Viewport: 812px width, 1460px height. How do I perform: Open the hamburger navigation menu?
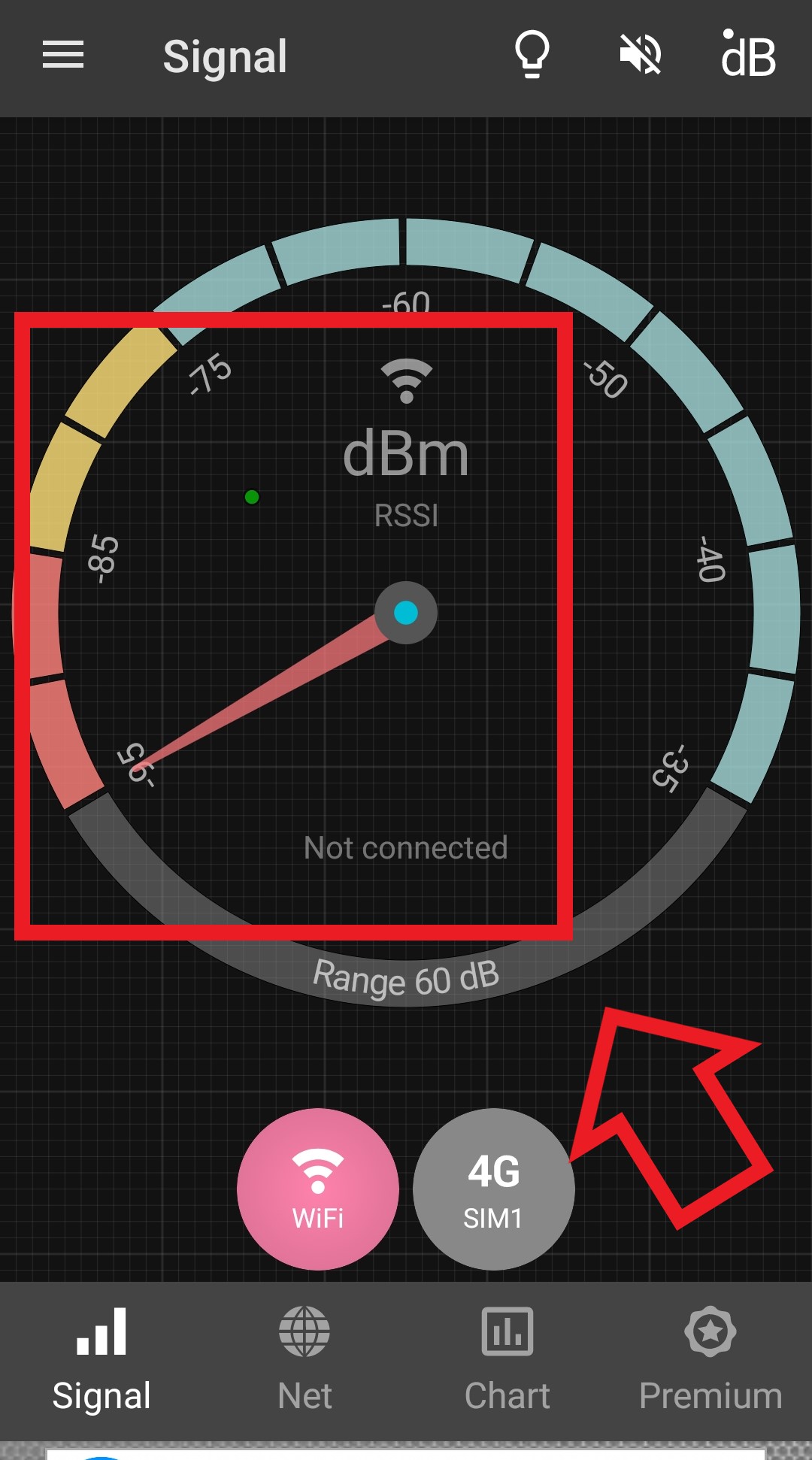pos(63,56)
